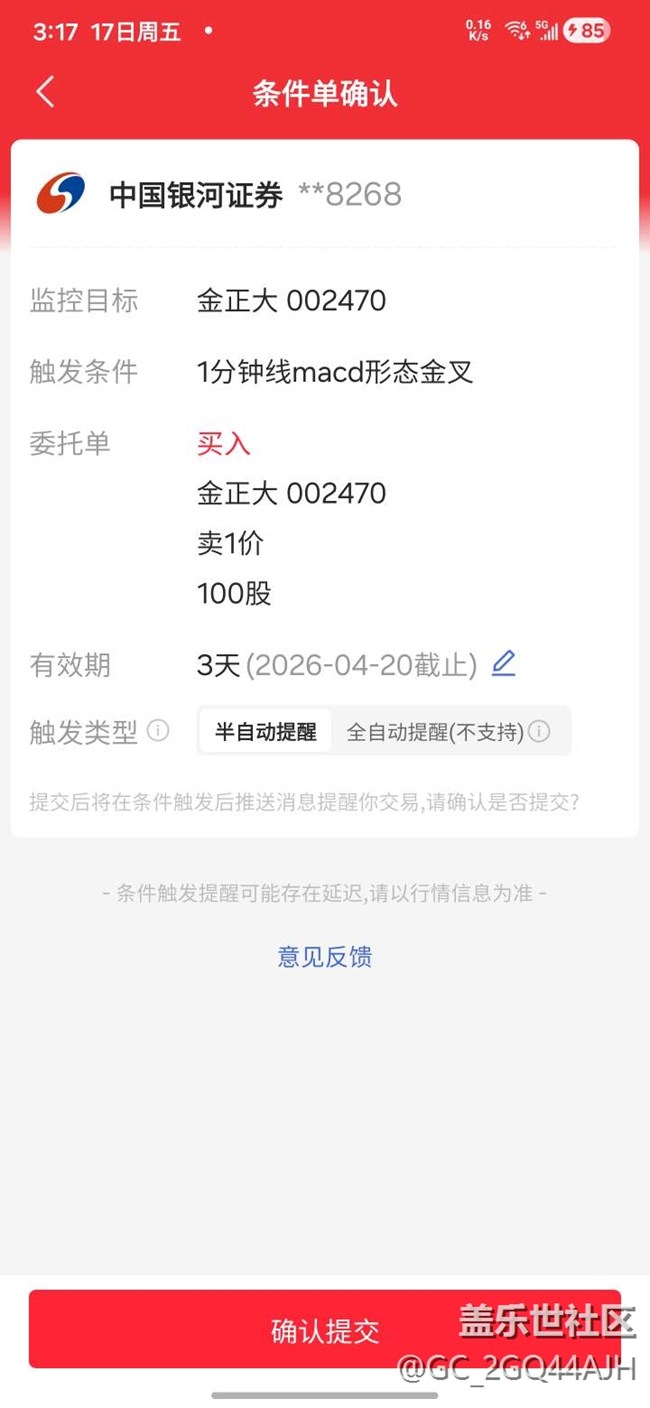Tap 确认提交 to submit the order

(x=325, y=1330)
